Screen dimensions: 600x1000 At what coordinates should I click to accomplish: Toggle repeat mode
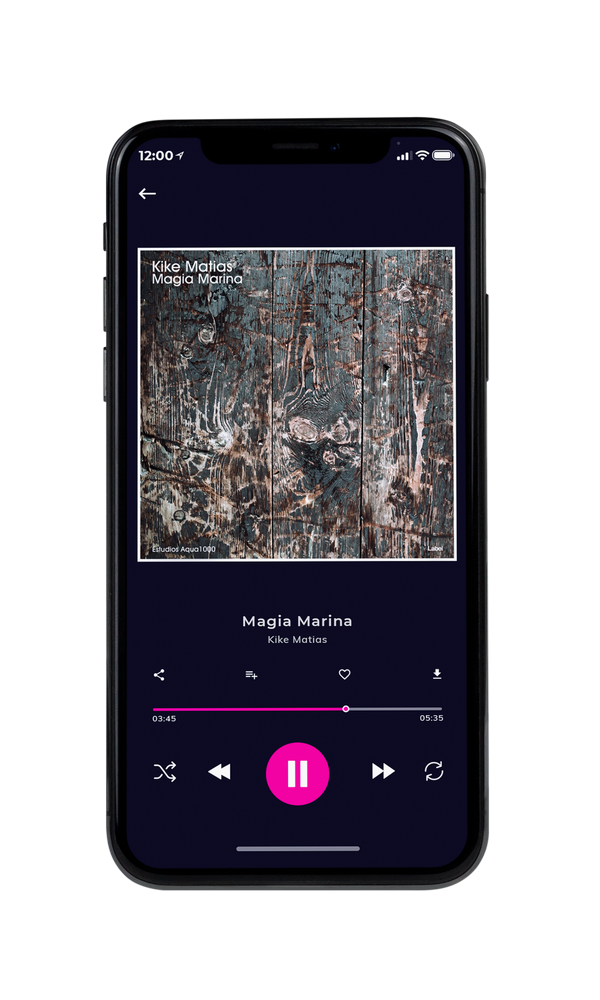pos(434,771)
